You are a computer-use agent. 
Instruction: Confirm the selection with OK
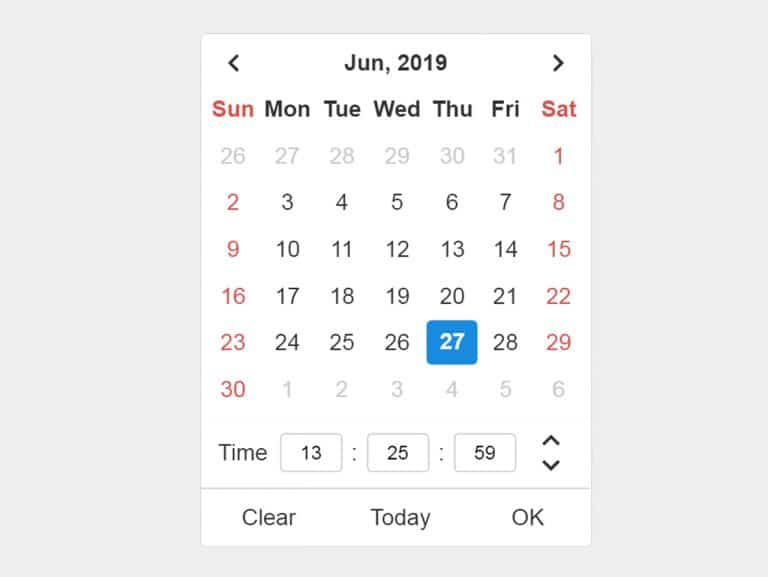528,517
